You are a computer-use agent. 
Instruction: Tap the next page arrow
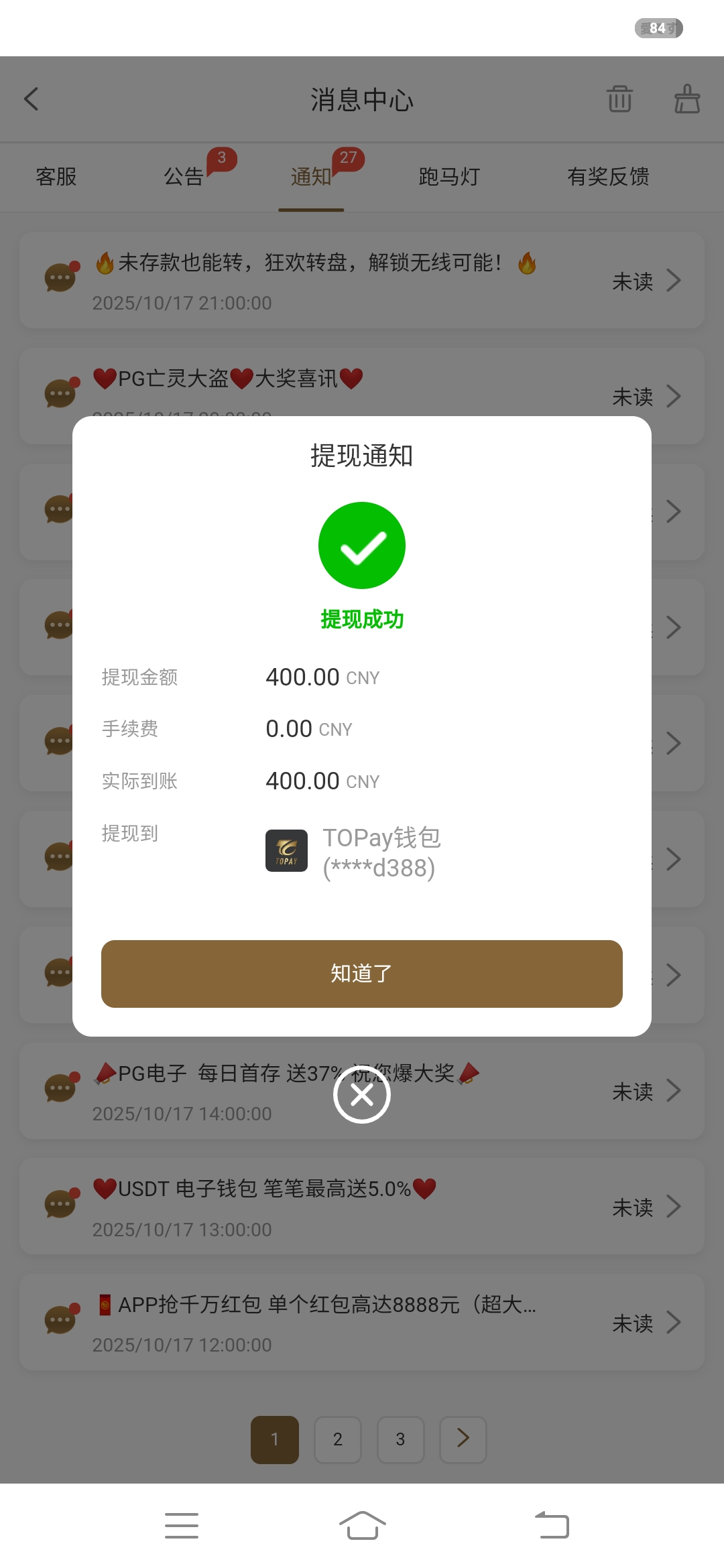coord(463,1439)
